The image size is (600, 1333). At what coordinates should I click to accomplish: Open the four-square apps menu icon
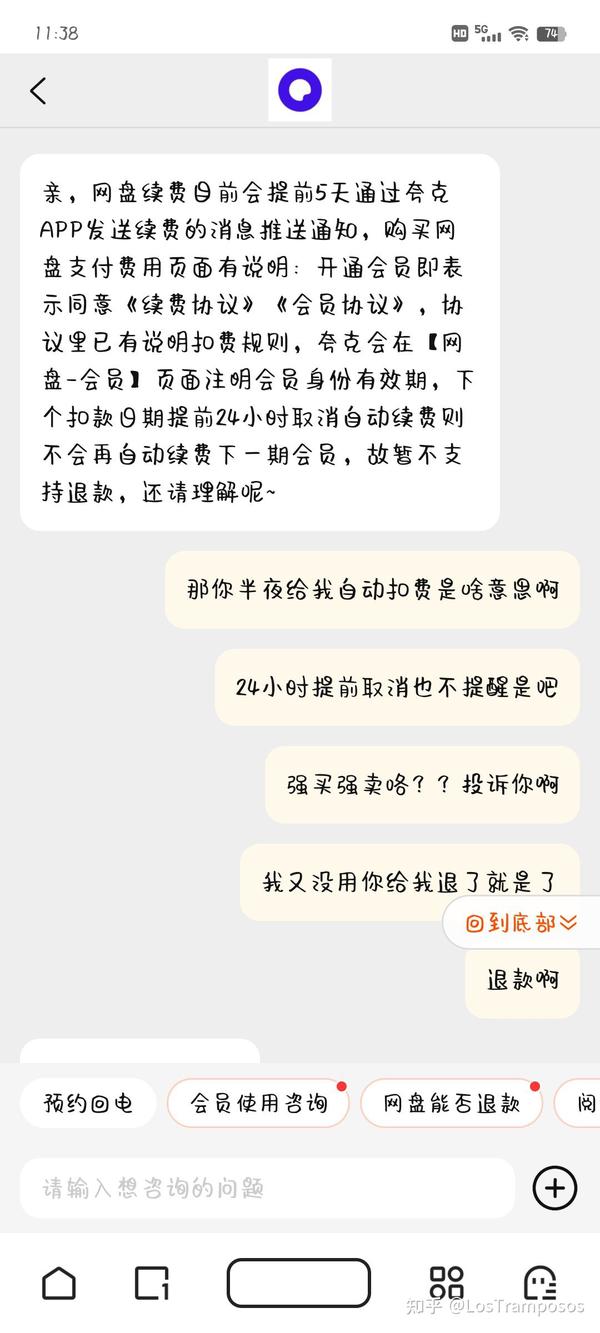446,1283
